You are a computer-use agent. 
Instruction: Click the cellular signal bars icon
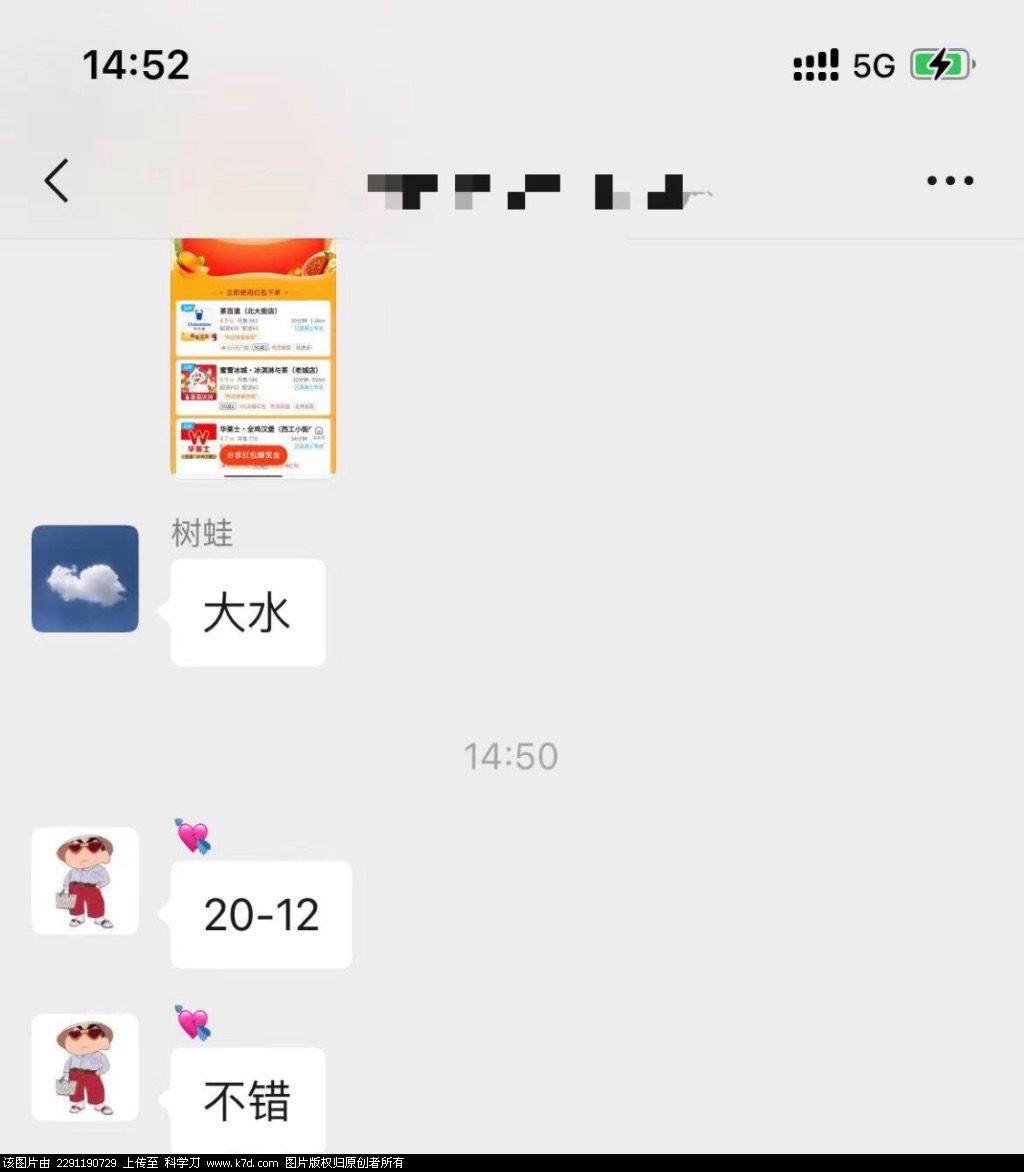(x=814, y=63)
